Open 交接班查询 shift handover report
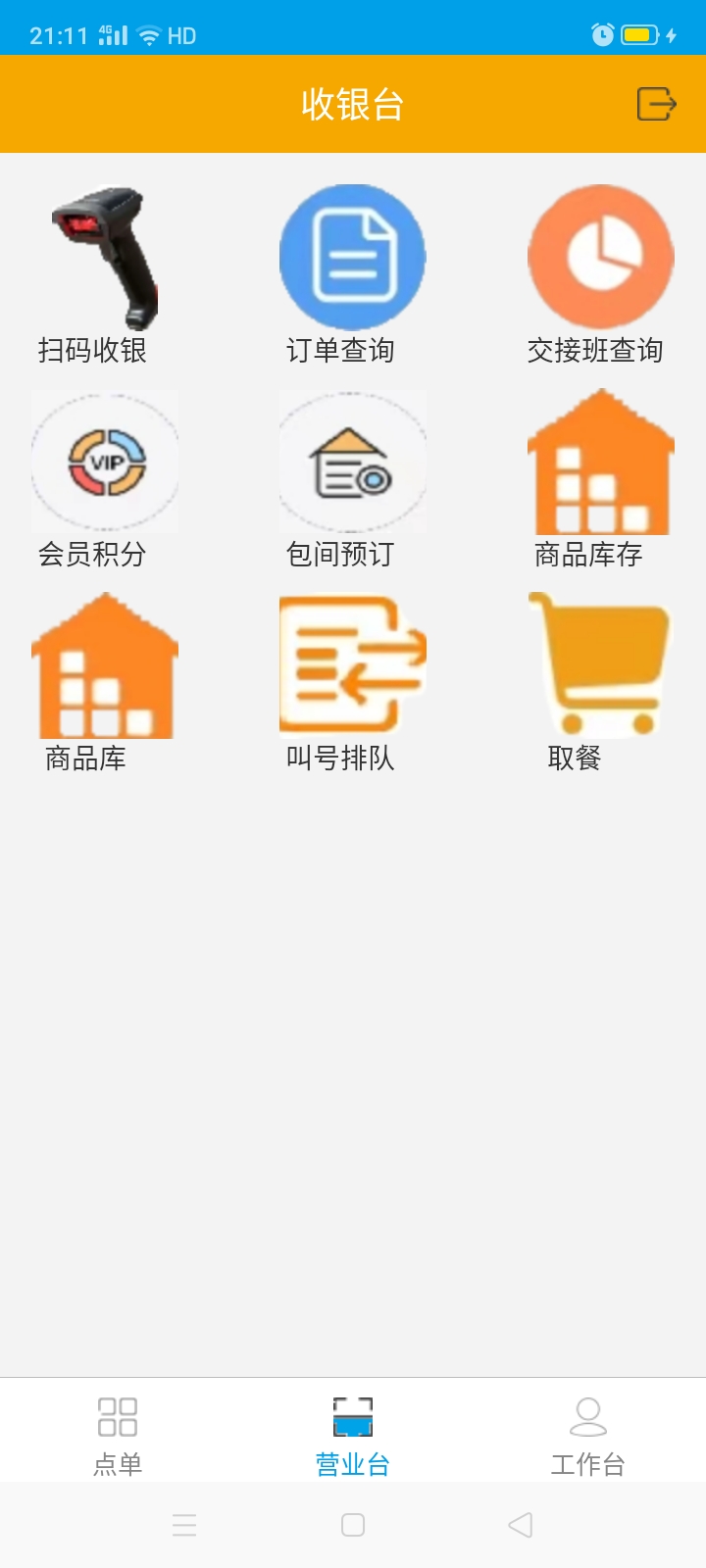The width and height of the screenshot is (706, 1568). [x=600, y=257]
